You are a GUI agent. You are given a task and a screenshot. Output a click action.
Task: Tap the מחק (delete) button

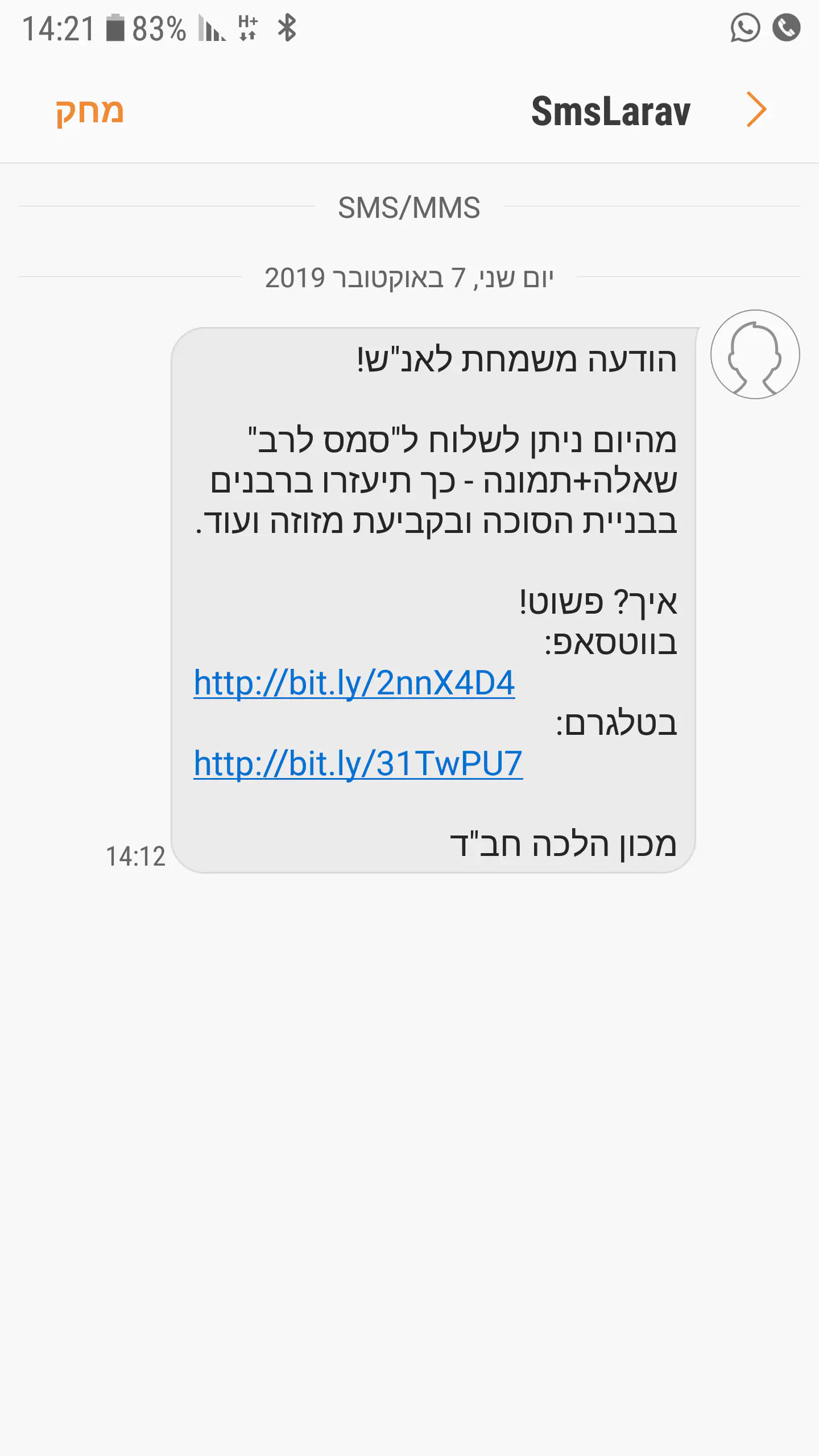click(x=90, y=111)
